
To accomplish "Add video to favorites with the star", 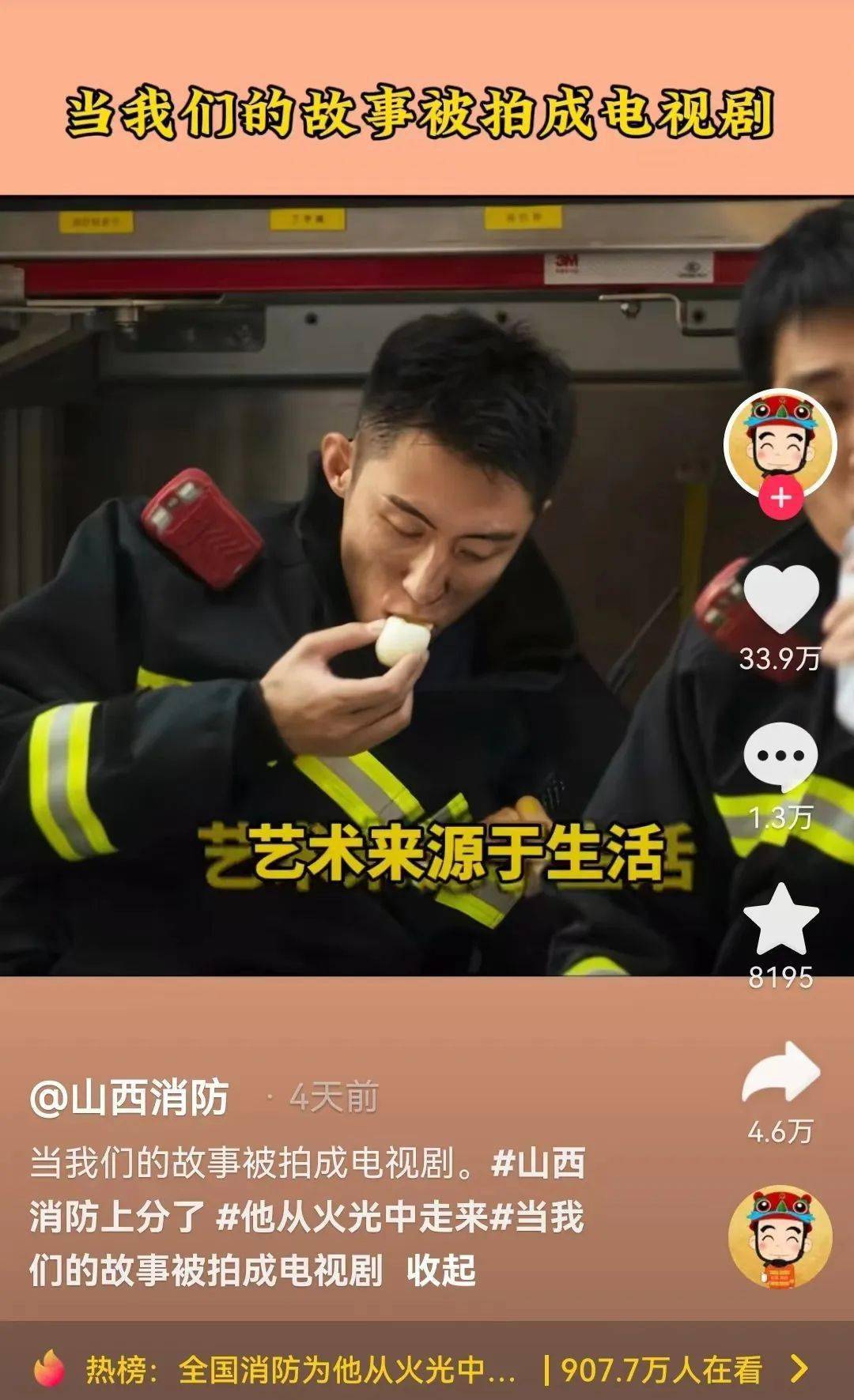I will tap(781, 919).
